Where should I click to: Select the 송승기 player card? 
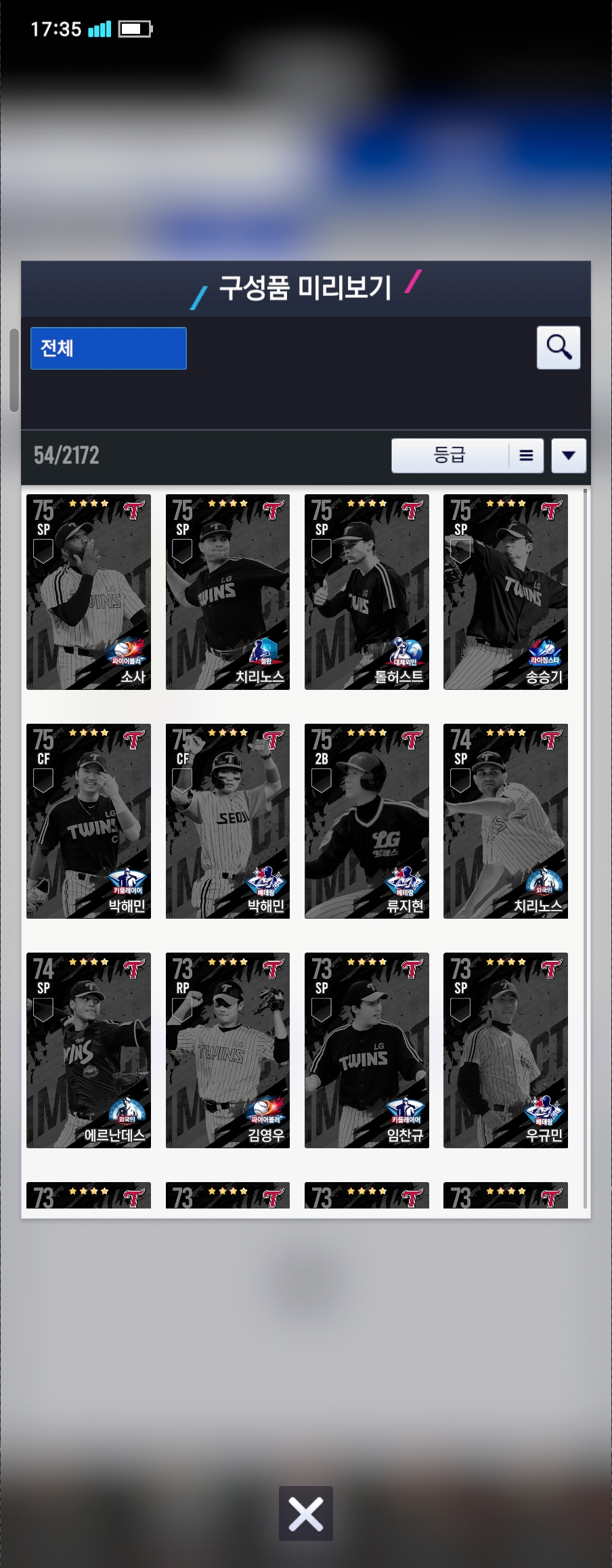pos(505,592)
